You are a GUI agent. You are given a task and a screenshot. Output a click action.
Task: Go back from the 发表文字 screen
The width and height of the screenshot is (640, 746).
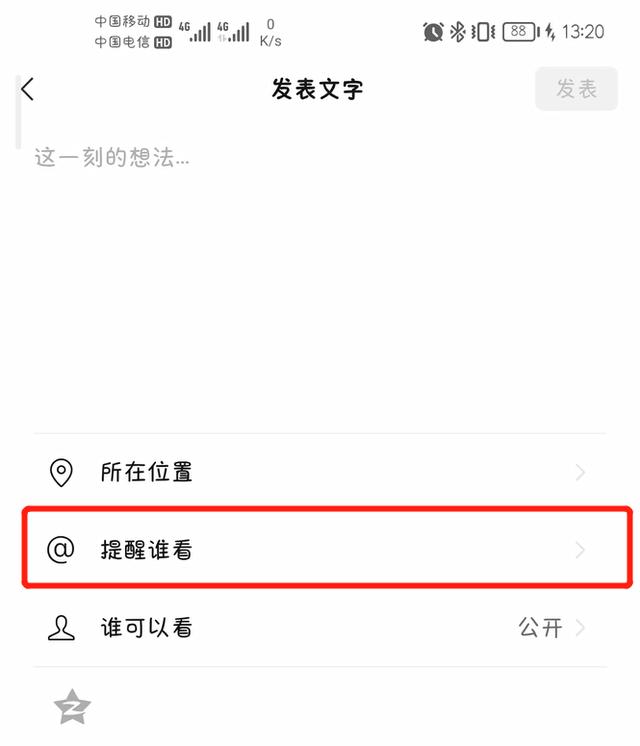(x=28, y=89)
